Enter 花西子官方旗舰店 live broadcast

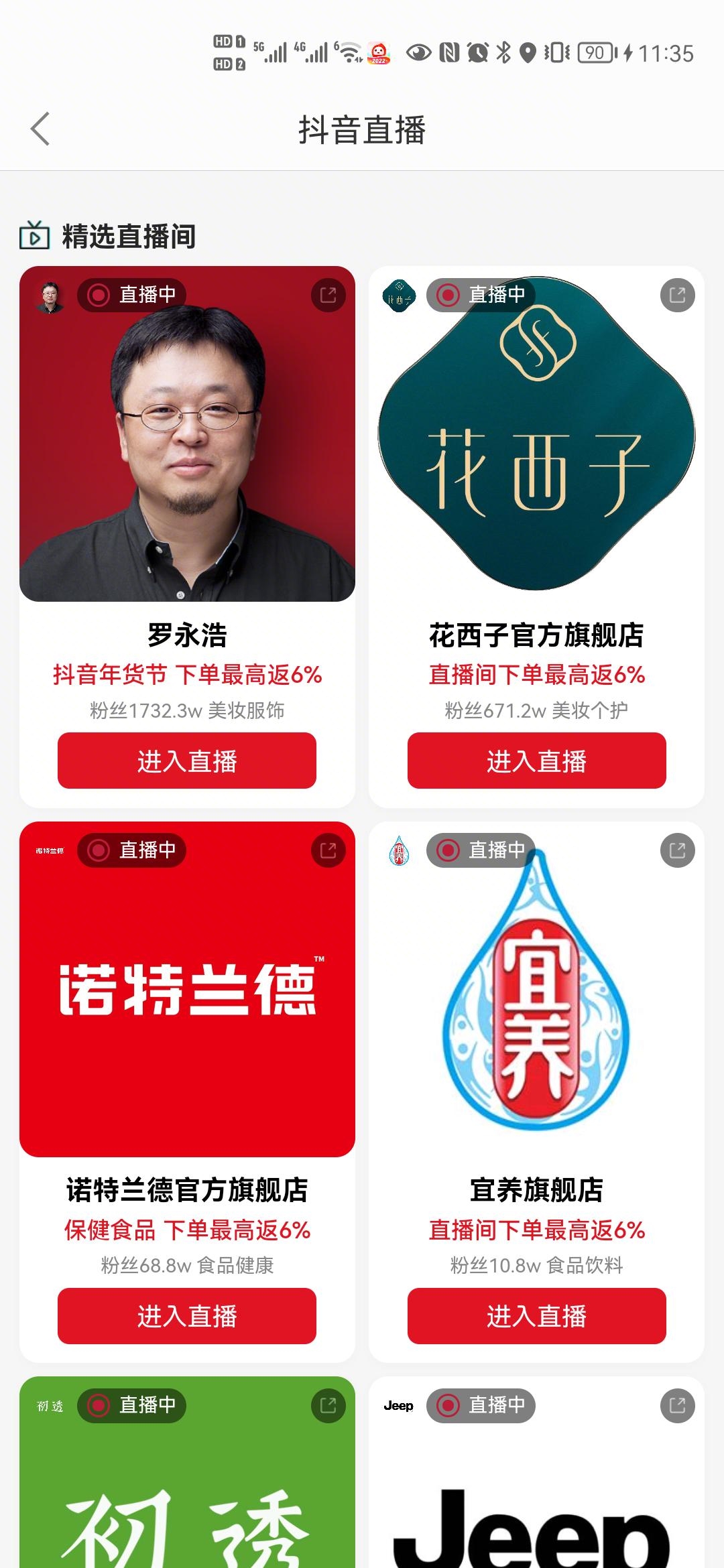pyautogui.click(x=536, y=761)
